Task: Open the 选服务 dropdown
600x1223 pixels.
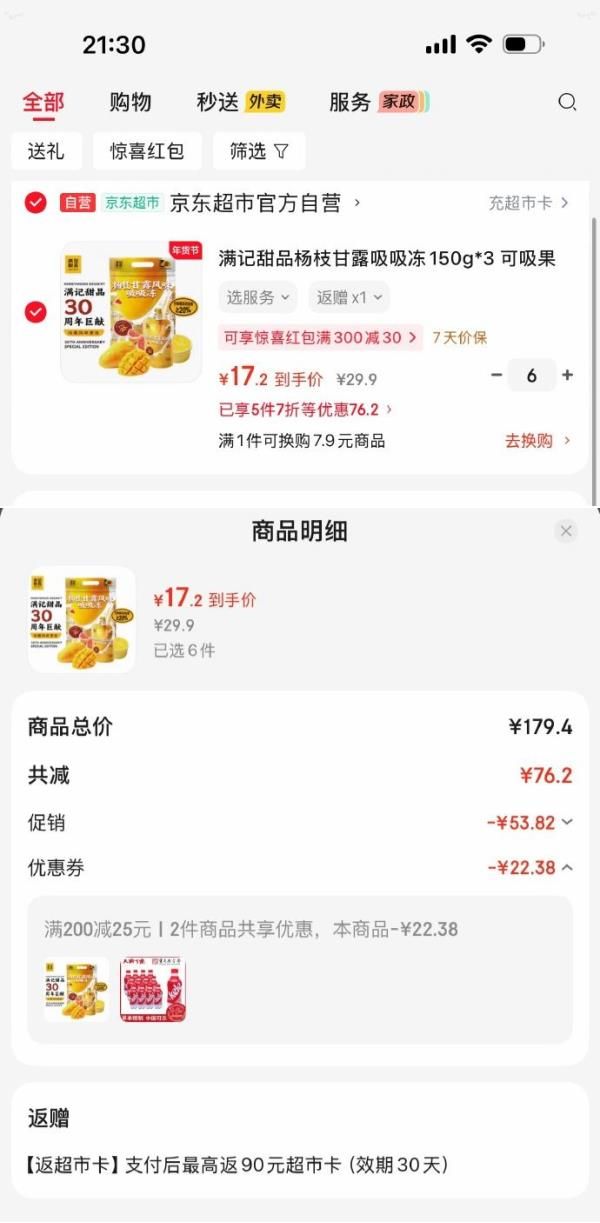Action: [258, 297]
